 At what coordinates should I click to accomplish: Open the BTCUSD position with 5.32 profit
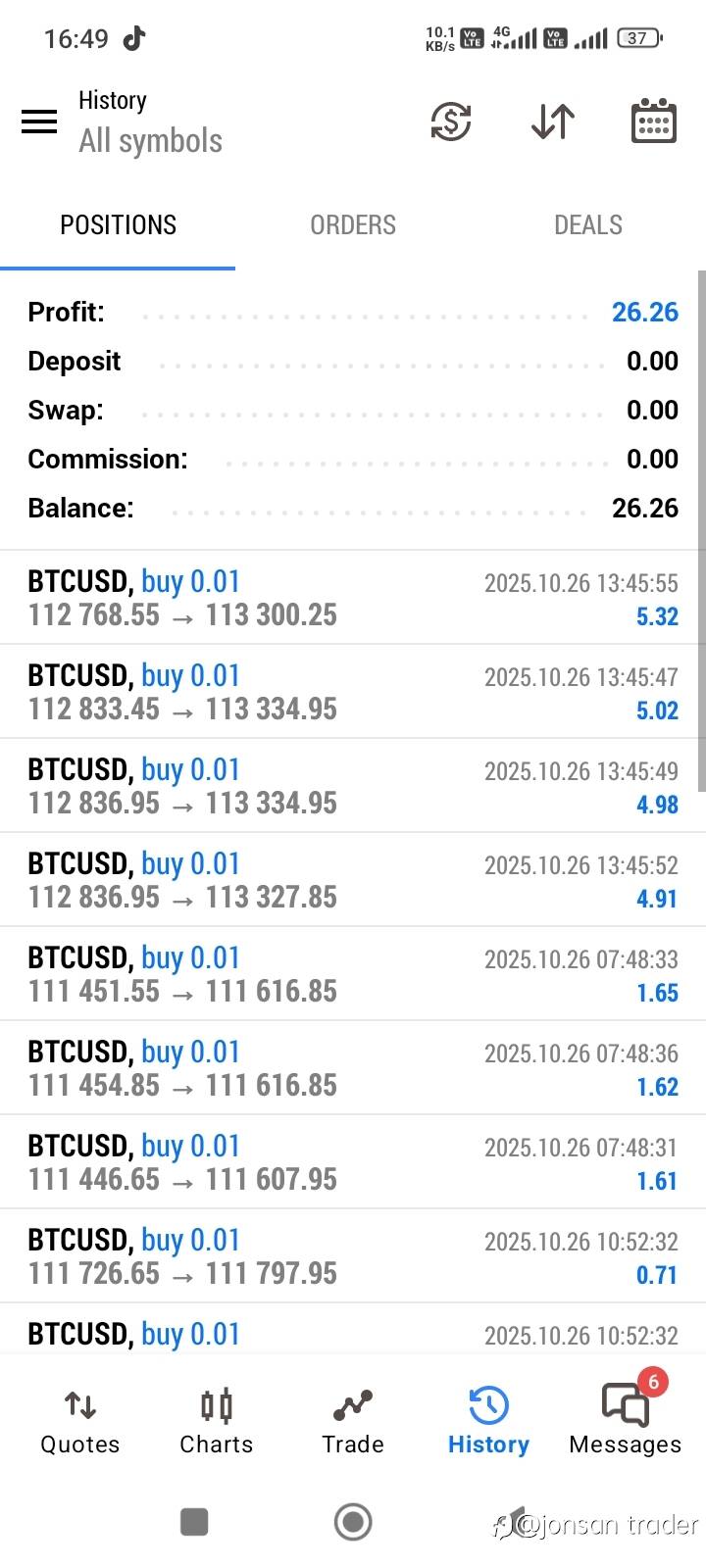(353, 598)
